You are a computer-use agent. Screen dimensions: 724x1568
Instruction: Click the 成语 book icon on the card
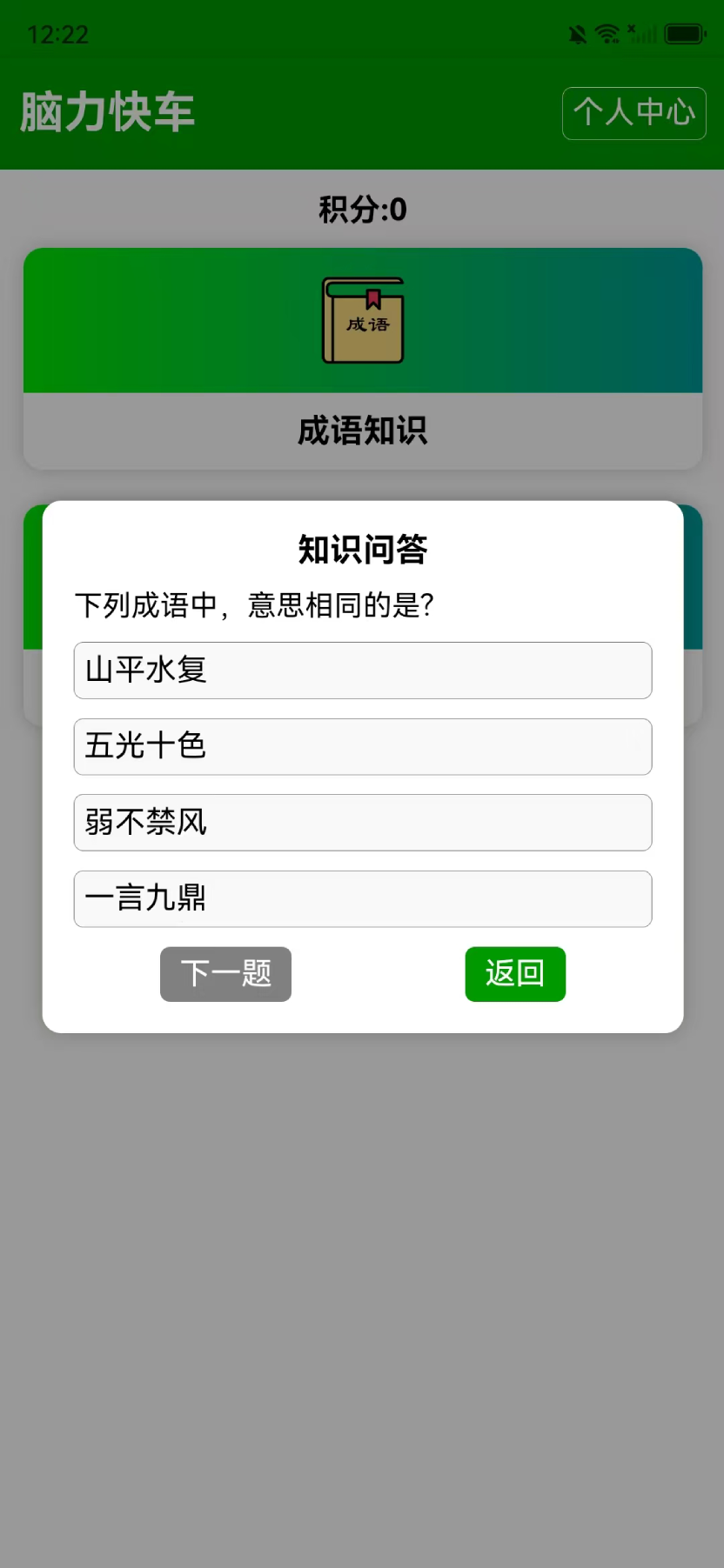point(362,320)
